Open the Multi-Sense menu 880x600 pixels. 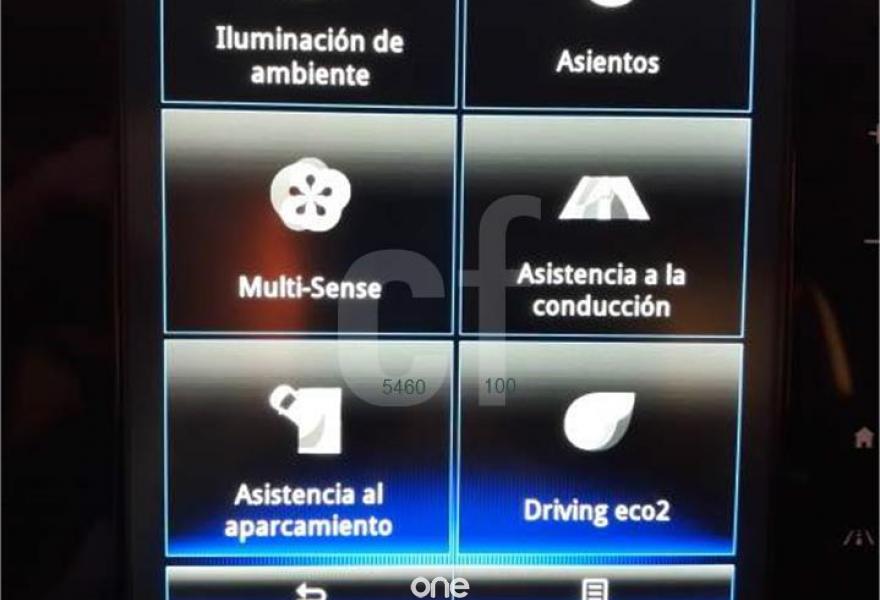pyautogui.click(x=309, y=222)
